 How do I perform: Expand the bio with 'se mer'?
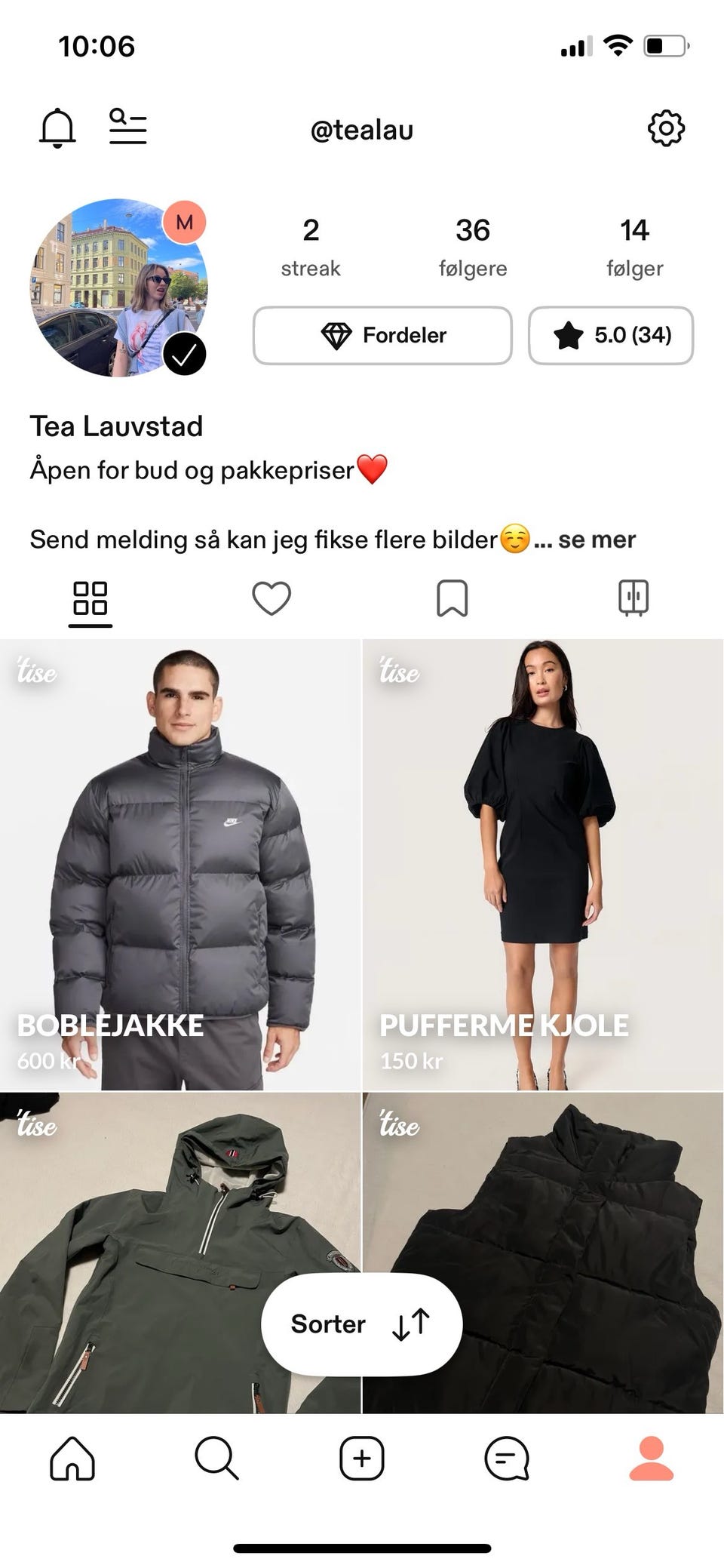coord(597,539)
